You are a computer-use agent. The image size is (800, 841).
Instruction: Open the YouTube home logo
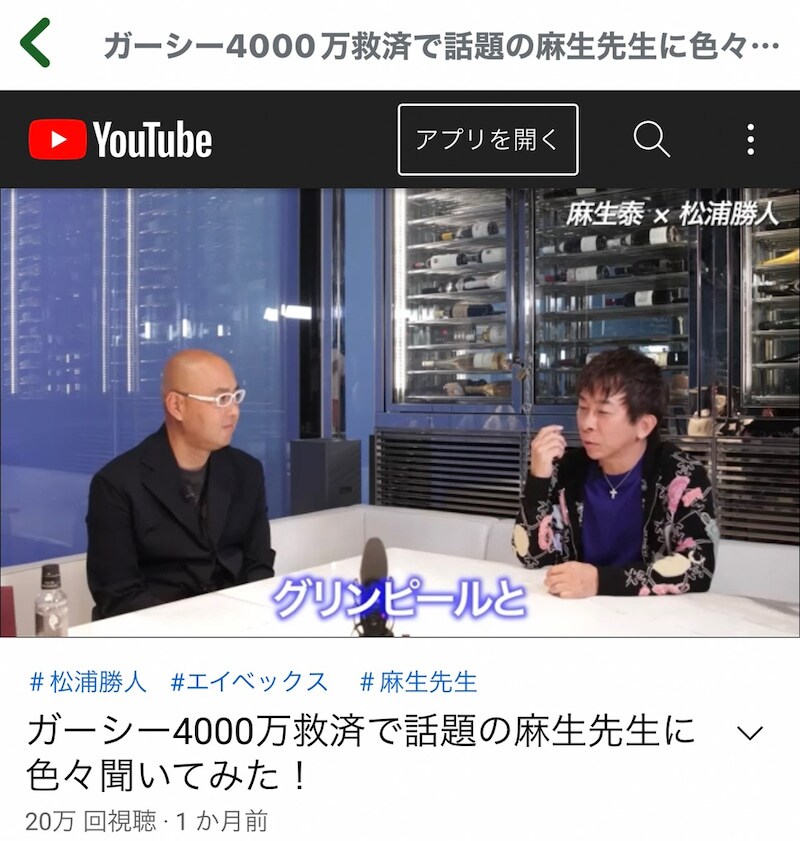[x=120, y=140]
